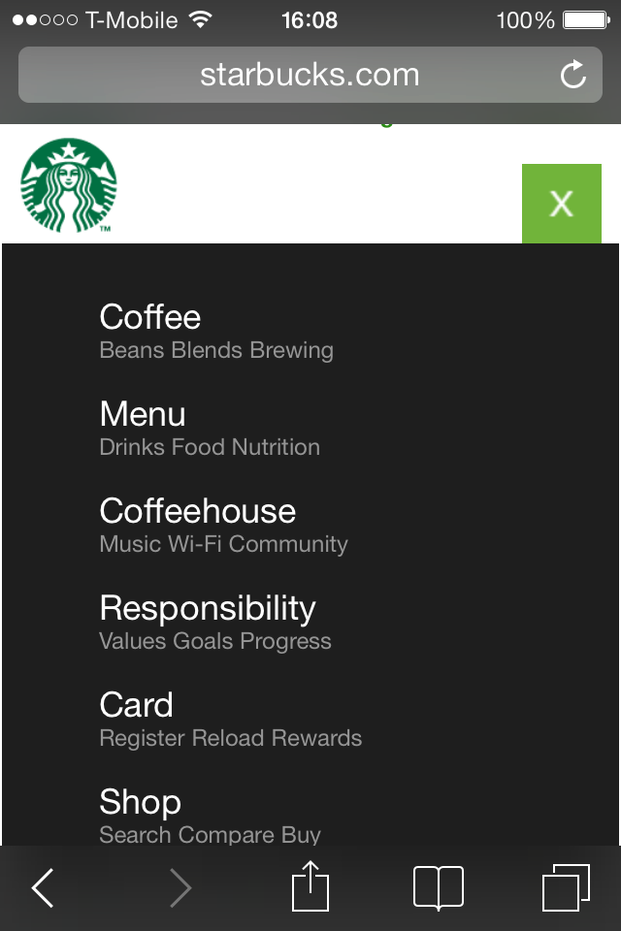621x931 pixels.
Task: Open the Card section
Action: 136,706
